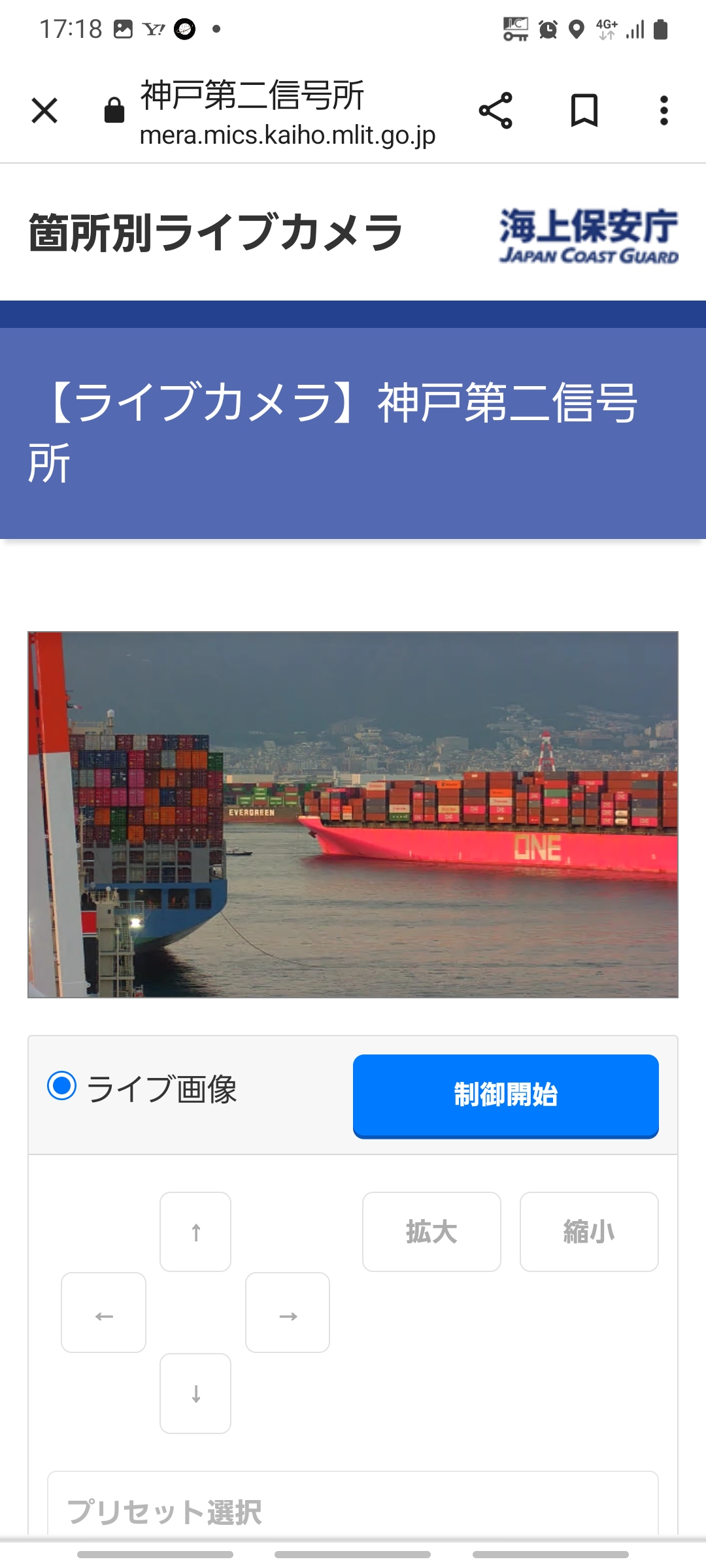Open the browser overflow menu

pyautogui.click(x=664, y=110)
